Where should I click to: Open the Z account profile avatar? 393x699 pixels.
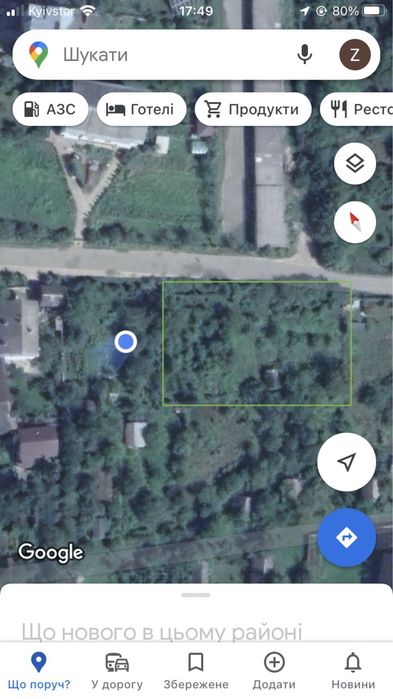[355, 54]
